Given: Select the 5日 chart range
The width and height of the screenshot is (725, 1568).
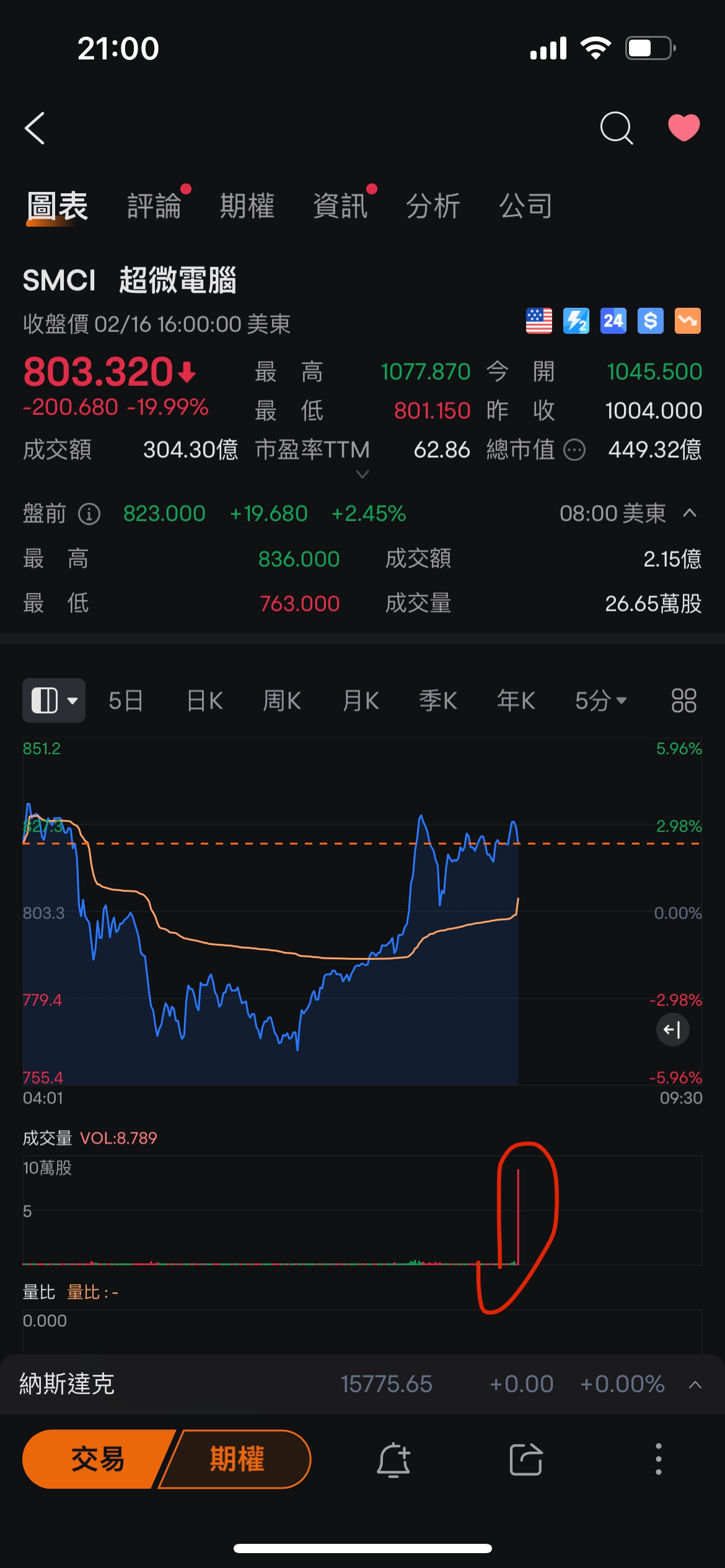Looking at the screenshot, I should (126, 700).
